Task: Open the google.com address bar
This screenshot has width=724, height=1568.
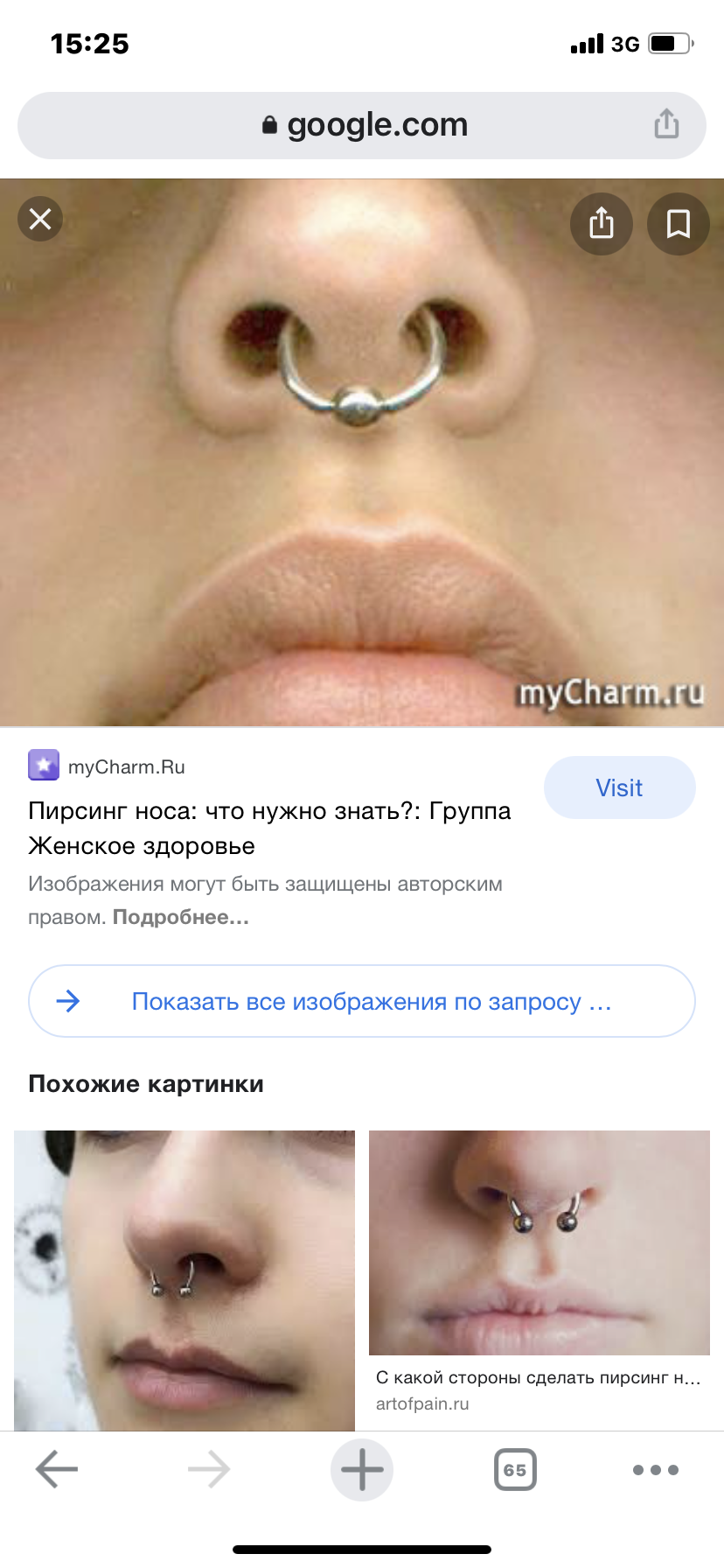Action: [x=362, y=125]
